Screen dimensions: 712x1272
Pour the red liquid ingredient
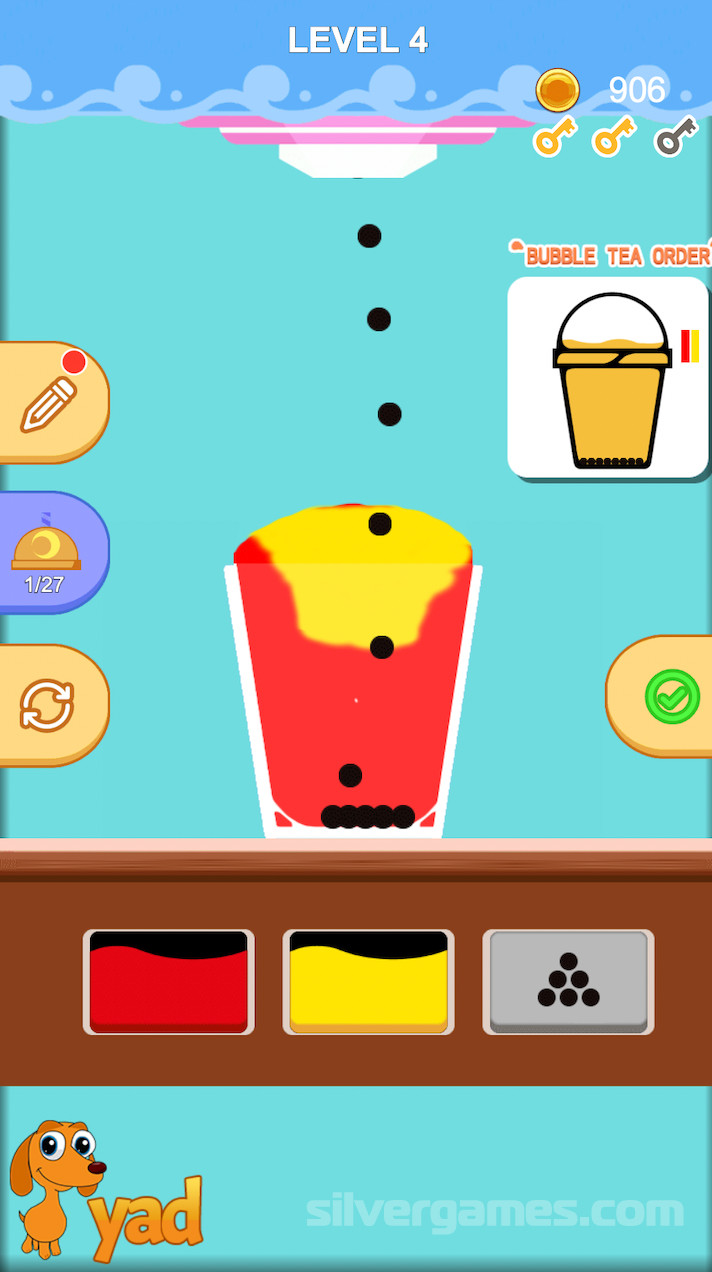click(168, 981)
